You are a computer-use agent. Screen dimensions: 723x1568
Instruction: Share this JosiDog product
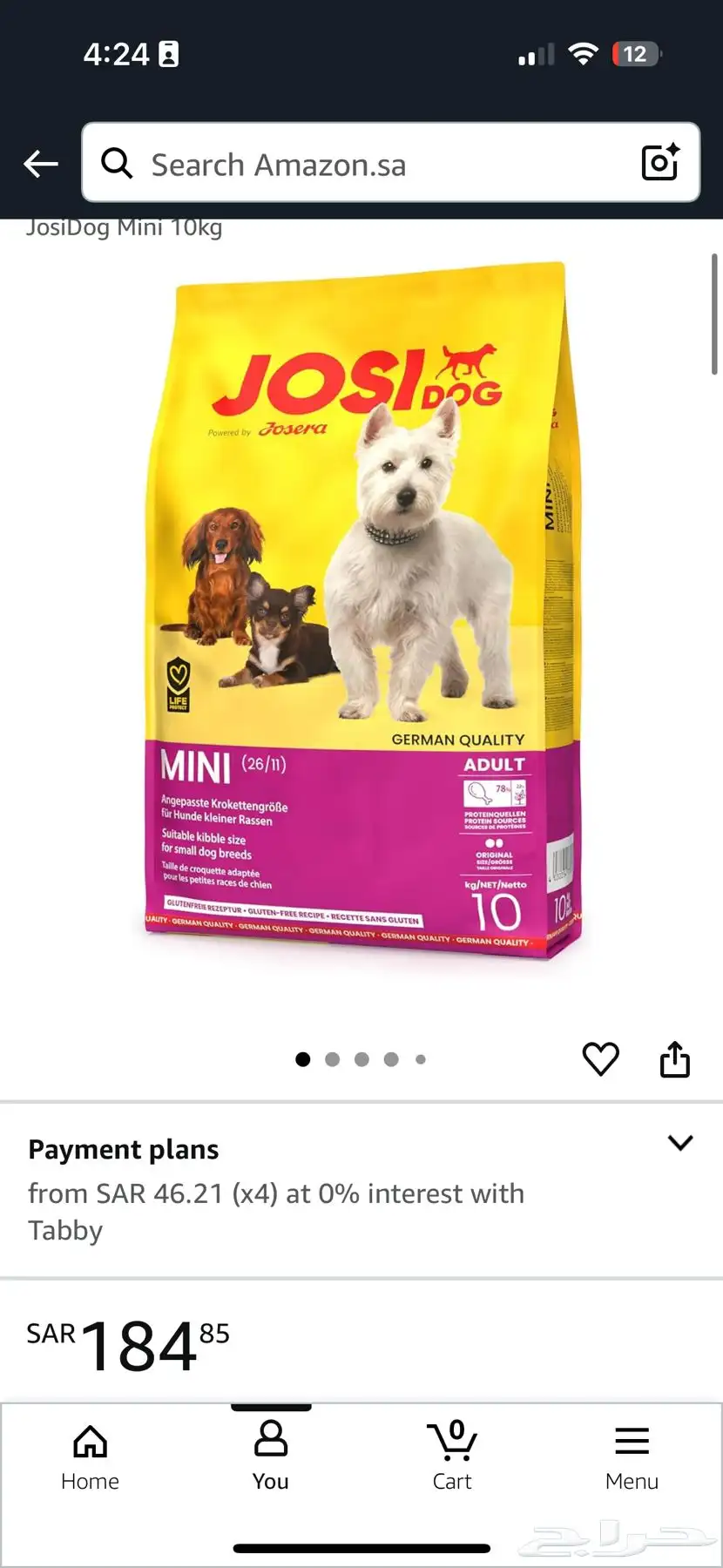tap(674, 1059)
